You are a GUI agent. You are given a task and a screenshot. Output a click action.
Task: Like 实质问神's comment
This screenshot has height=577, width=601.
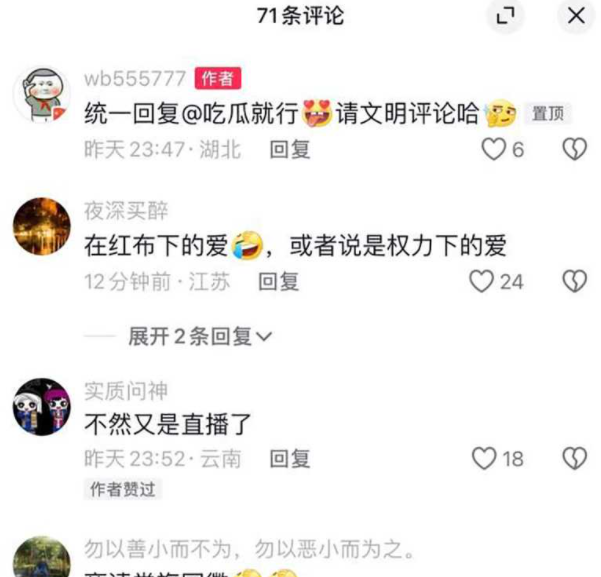[485, 459]
